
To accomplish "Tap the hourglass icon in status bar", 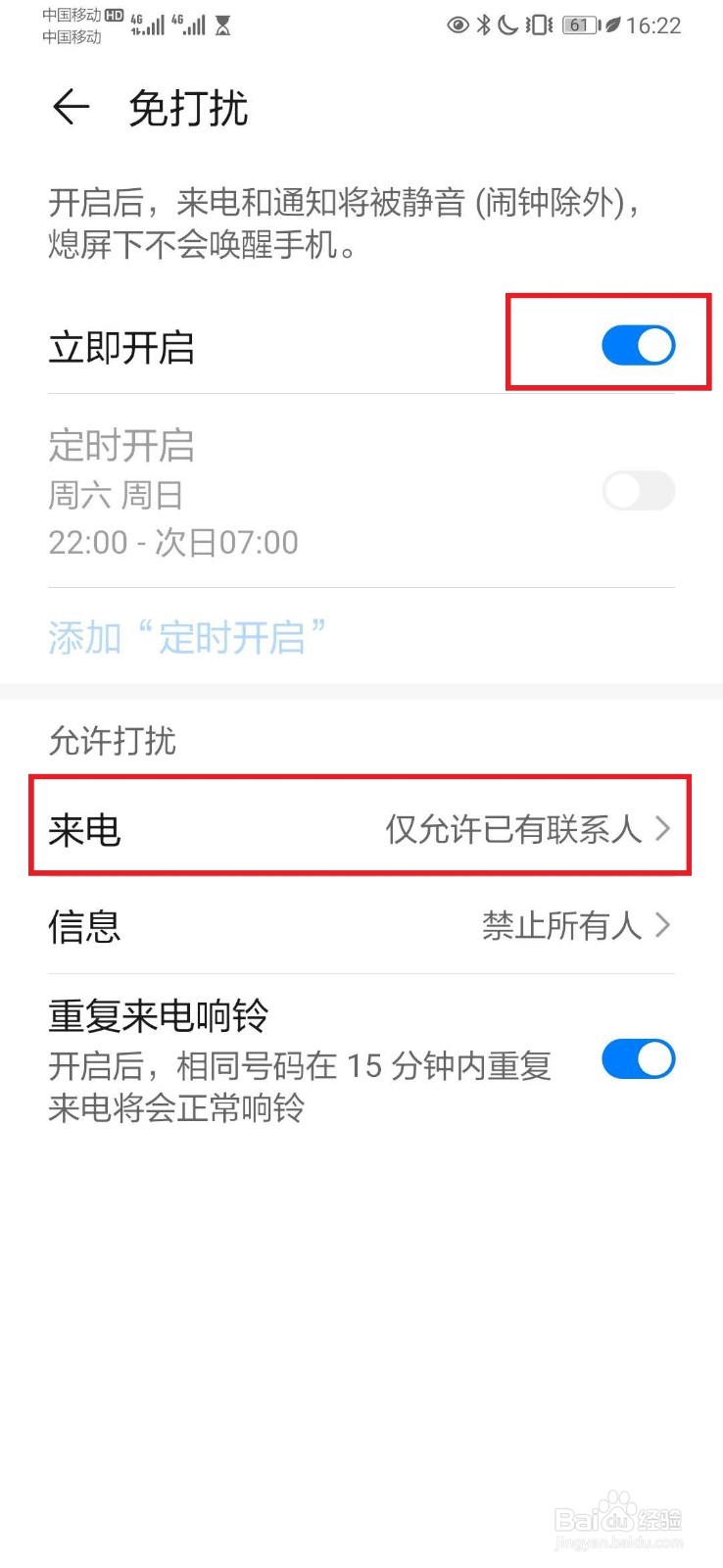I will [223, 26].
